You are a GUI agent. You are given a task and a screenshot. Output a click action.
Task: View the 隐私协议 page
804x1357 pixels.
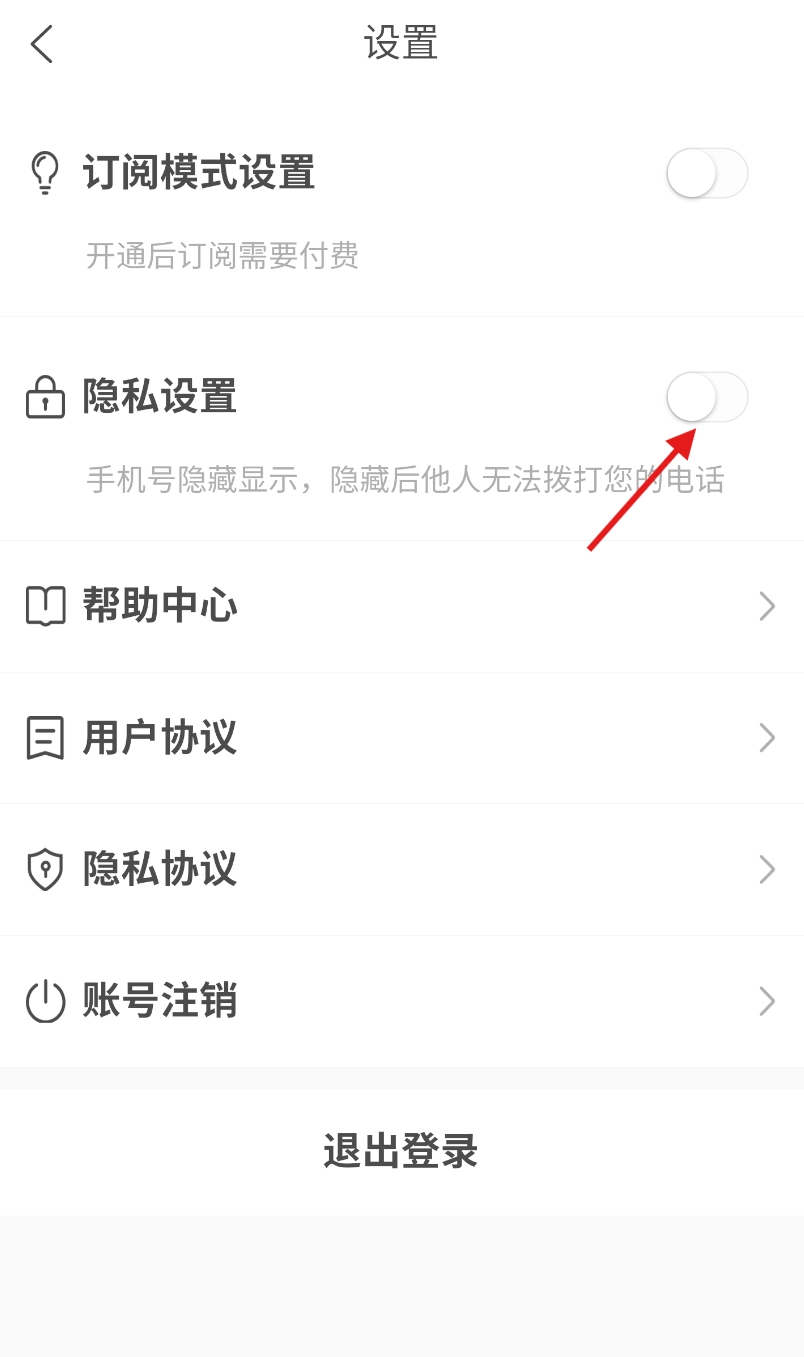click(400, 869)
